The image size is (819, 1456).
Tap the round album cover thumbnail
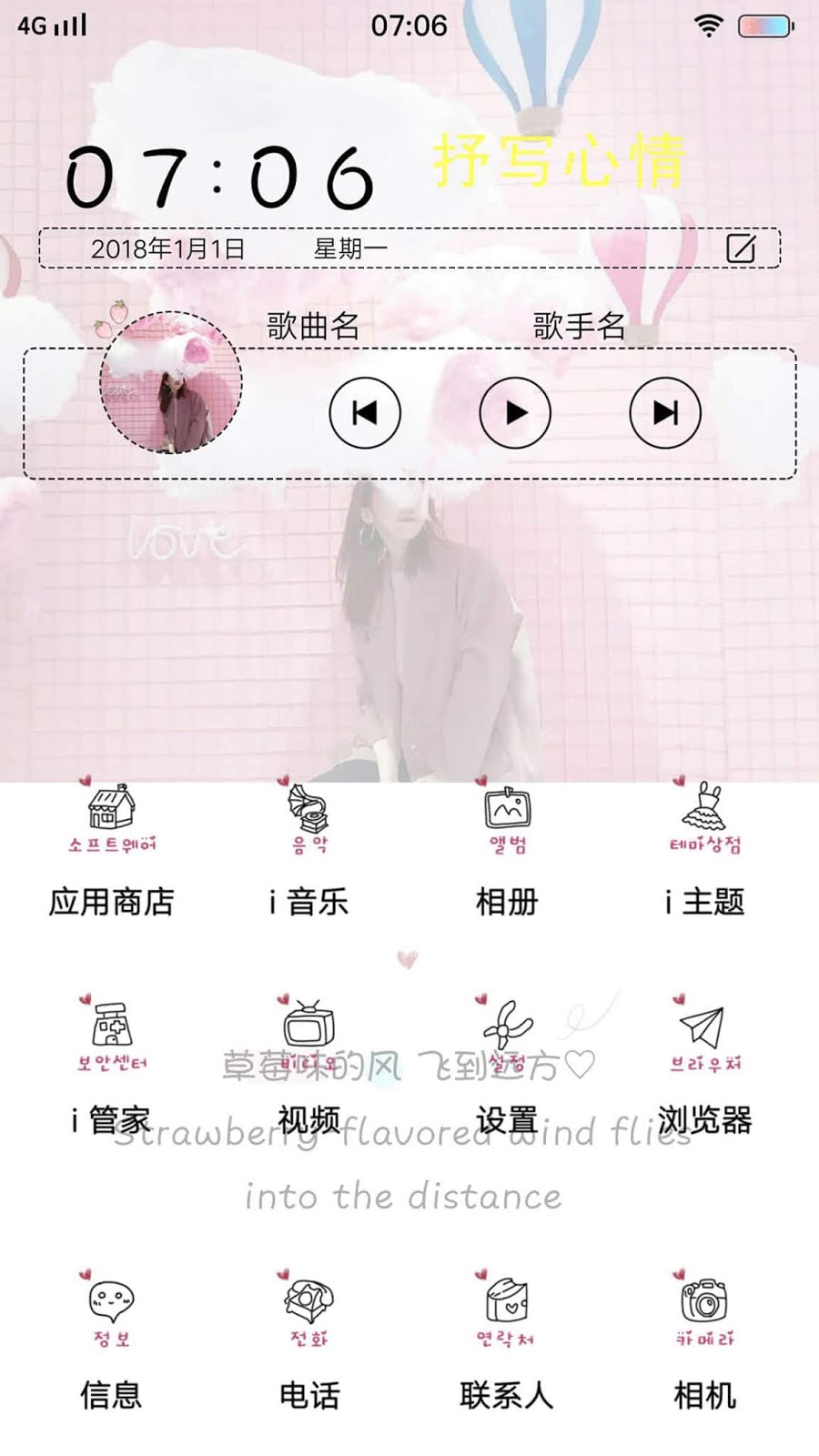point(171,382)
